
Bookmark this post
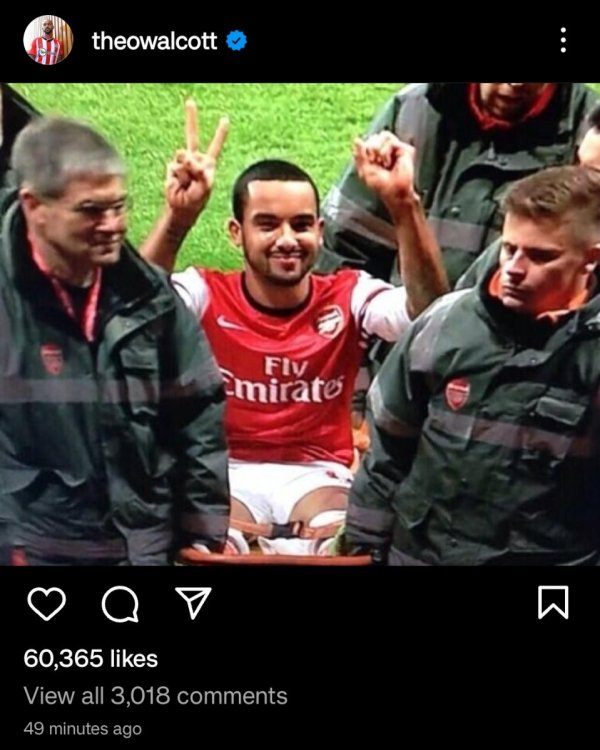553,602
